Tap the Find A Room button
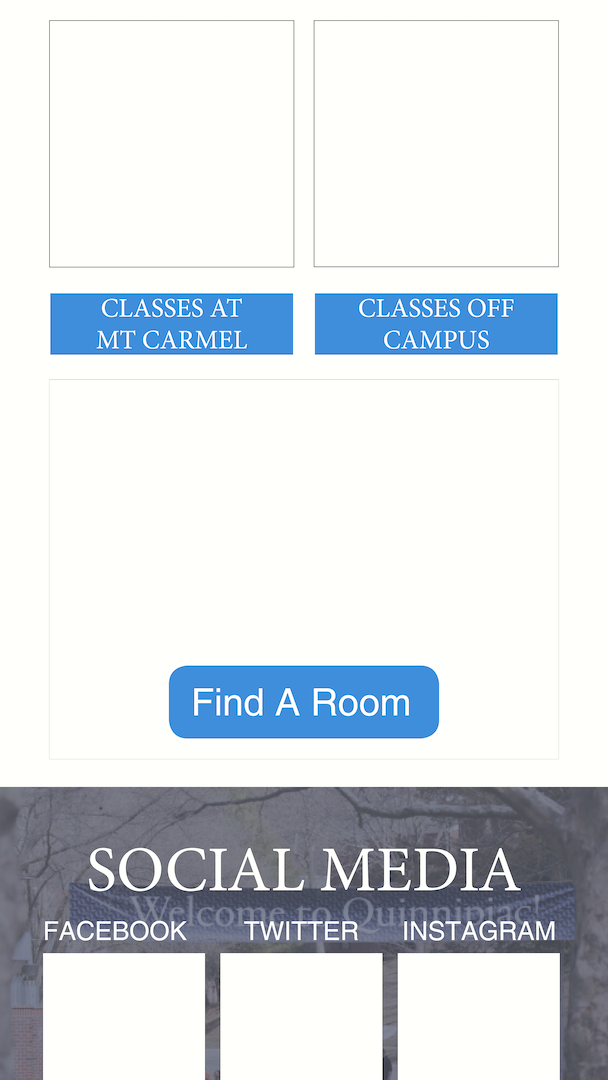The width and height of the screenshot is (608, 1080). point(304,702)
